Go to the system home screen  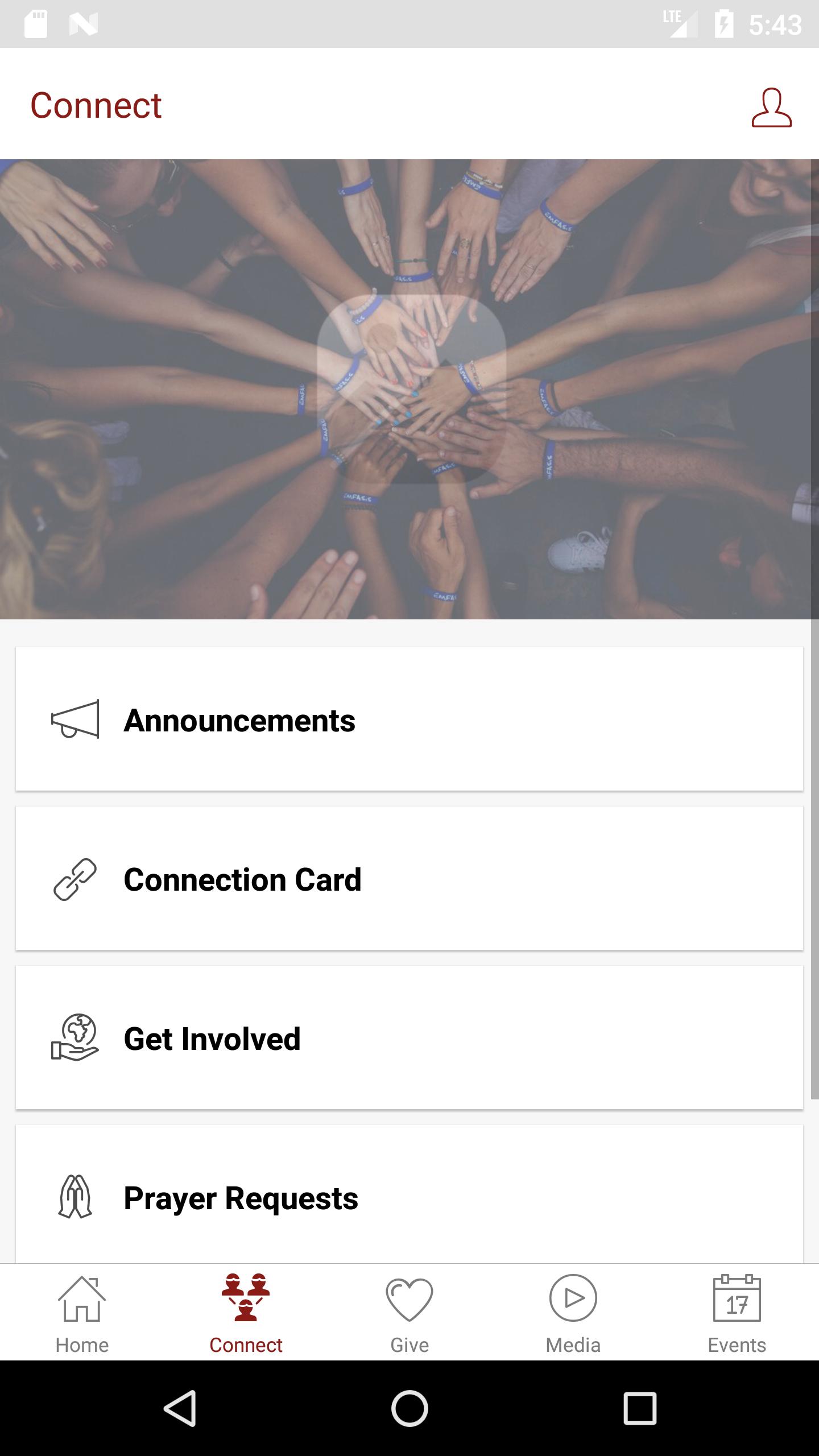[409, 1408]
